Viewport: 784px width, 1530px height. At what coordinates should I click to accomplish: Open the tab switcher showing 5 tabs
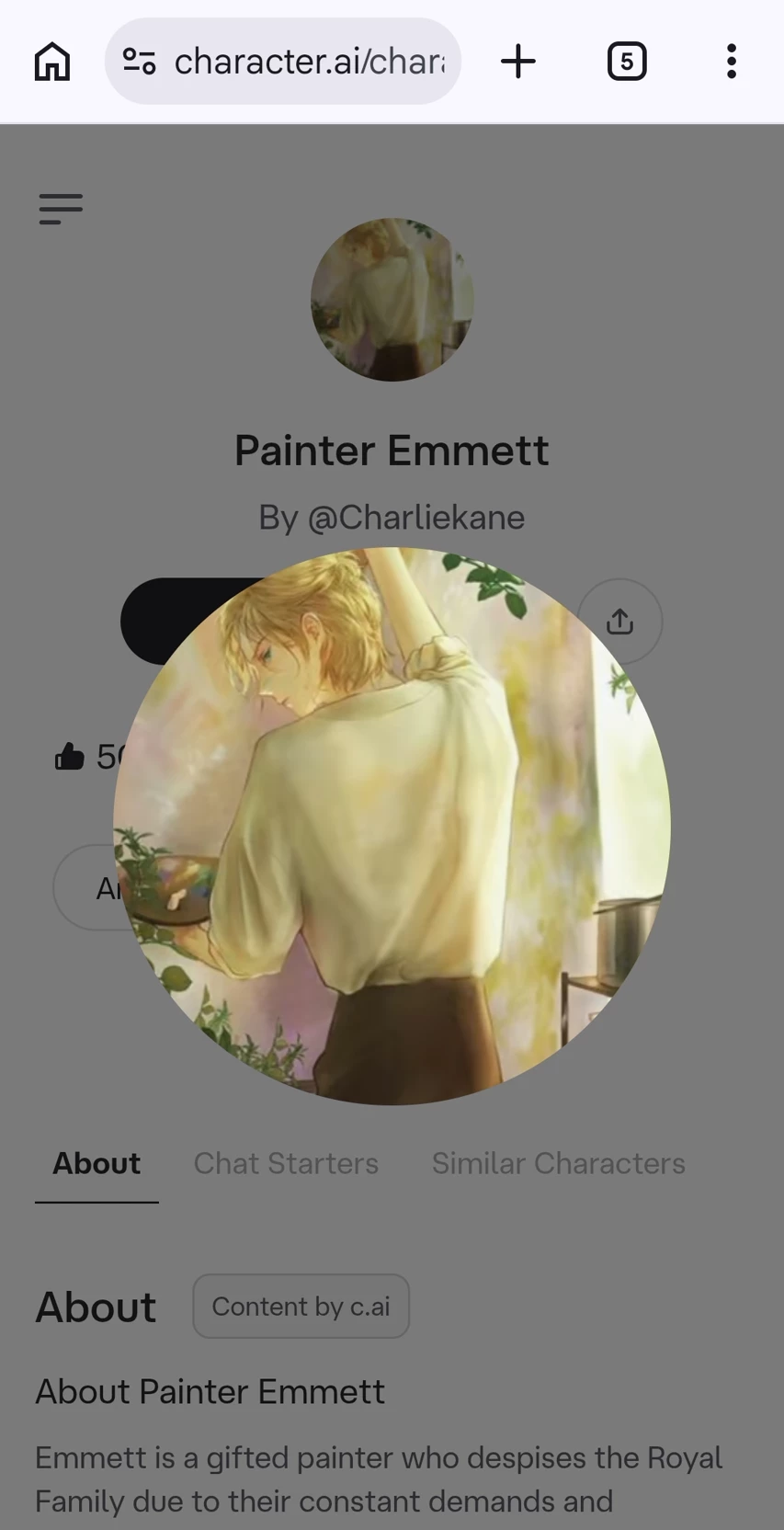point(627,62)
